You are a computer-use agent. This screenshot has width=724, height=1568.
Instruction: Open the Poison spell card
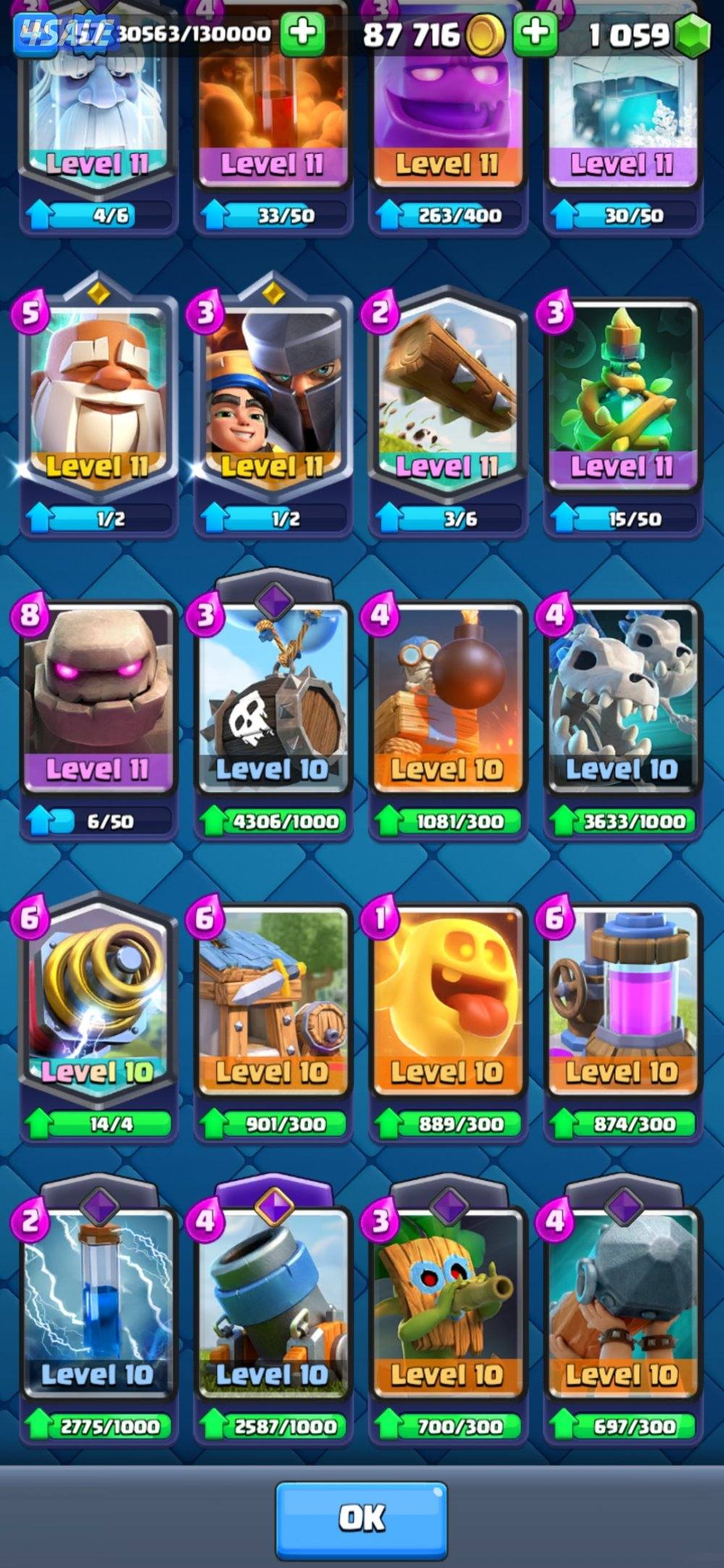click(x=273, y=109)
